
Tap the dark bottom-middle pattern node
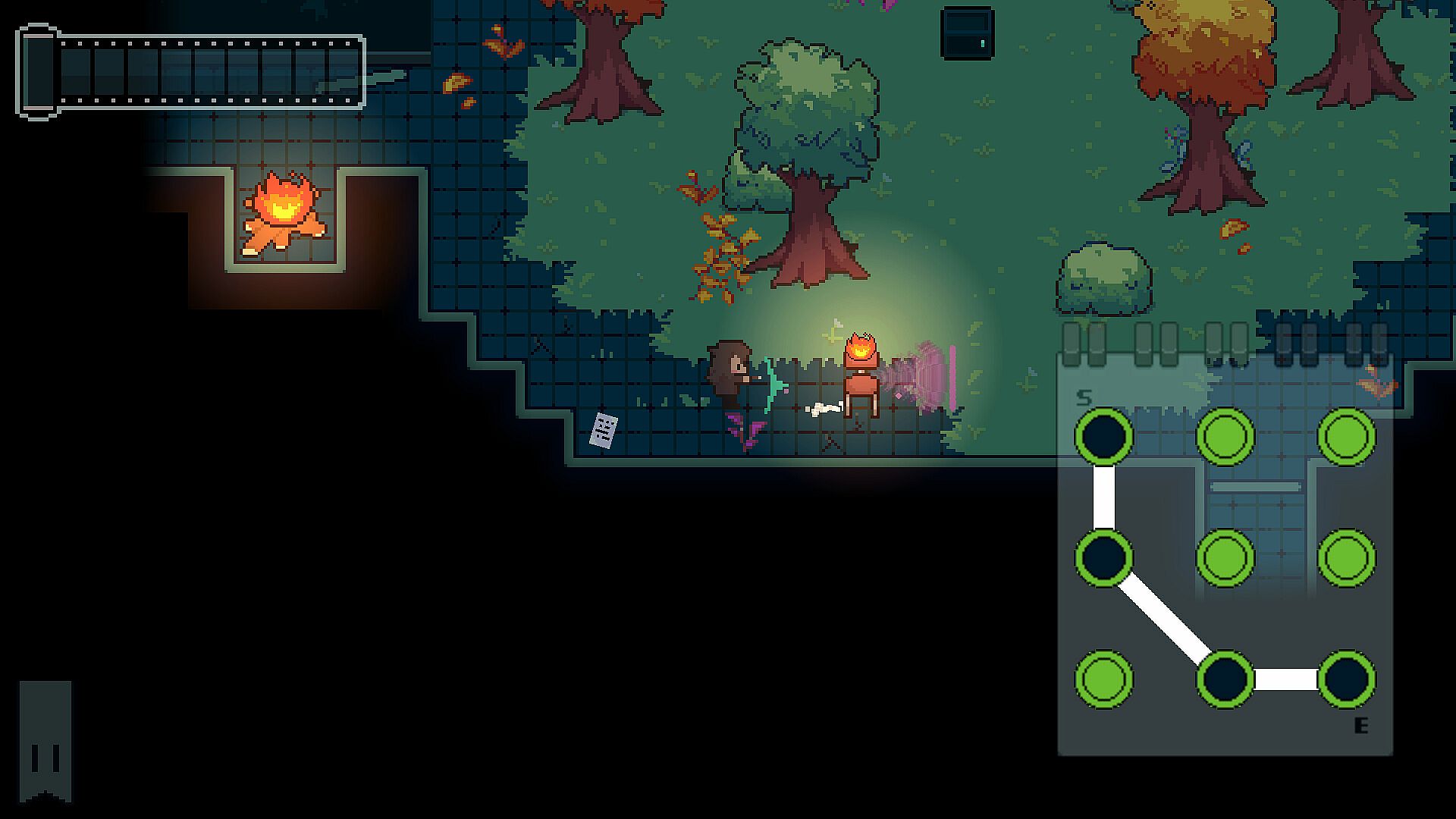[x=1225, y=679]
